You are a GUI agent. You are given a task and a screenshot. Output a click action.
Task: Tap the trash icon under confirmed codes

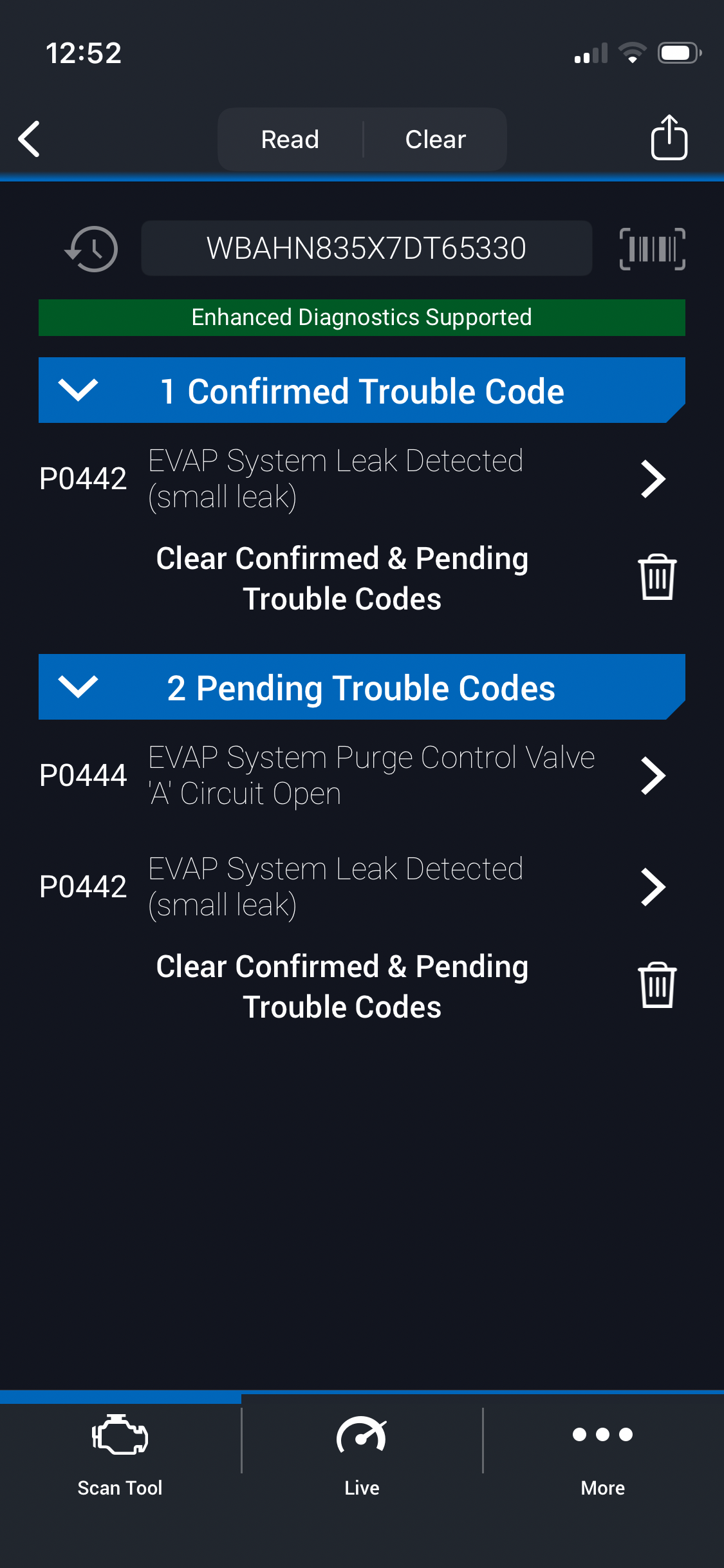coord(656,577)
